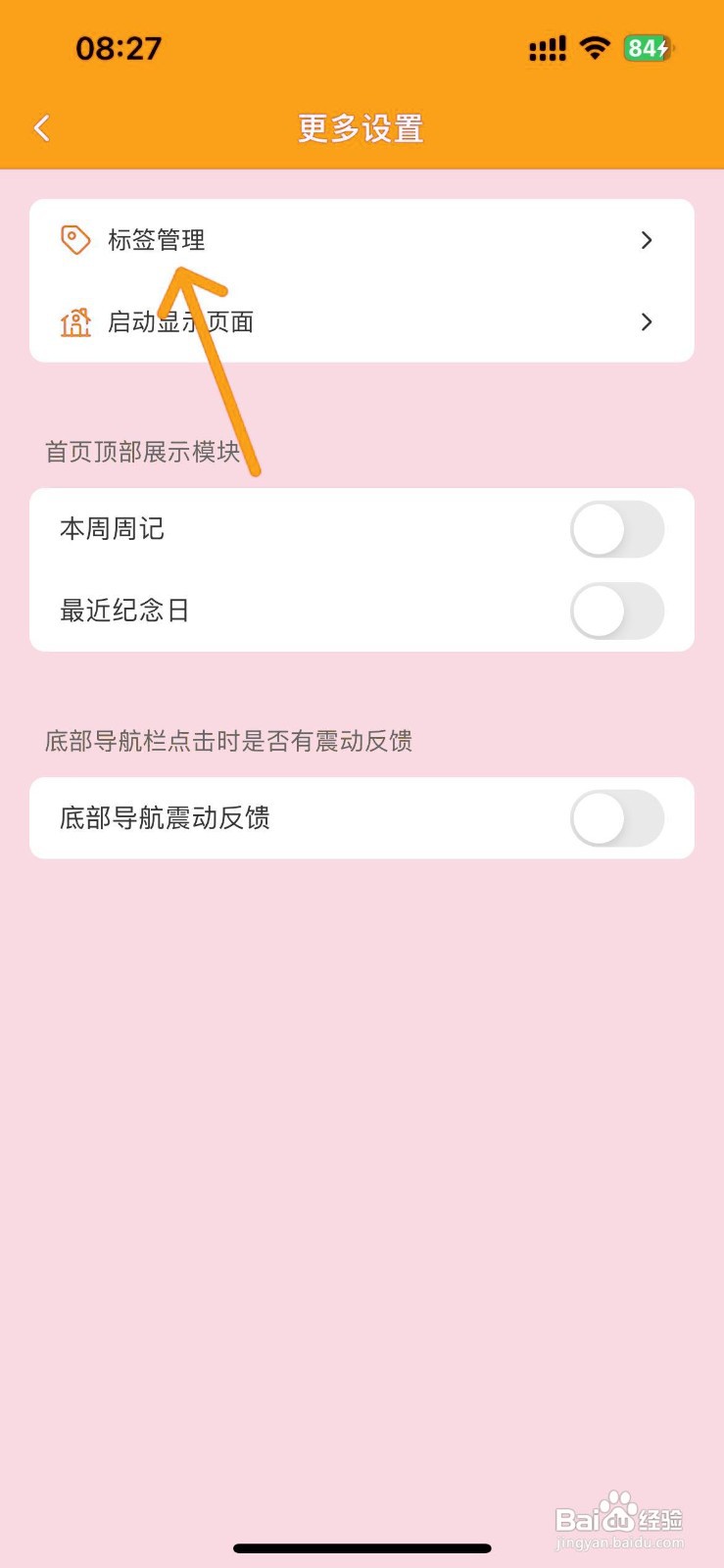Image resolution: width=724 pixels, height=1568 pixels.
Task: Select the 启动显示页面 settings entry
Action: pos(181,321)
